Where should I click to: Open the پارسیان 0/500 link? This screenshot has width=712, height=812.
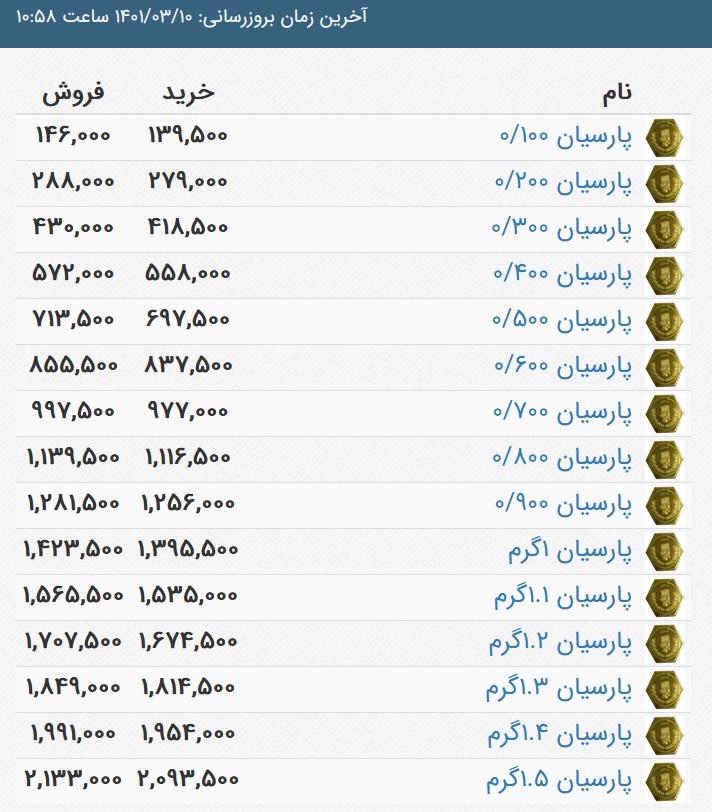click(x=566, y=321)
